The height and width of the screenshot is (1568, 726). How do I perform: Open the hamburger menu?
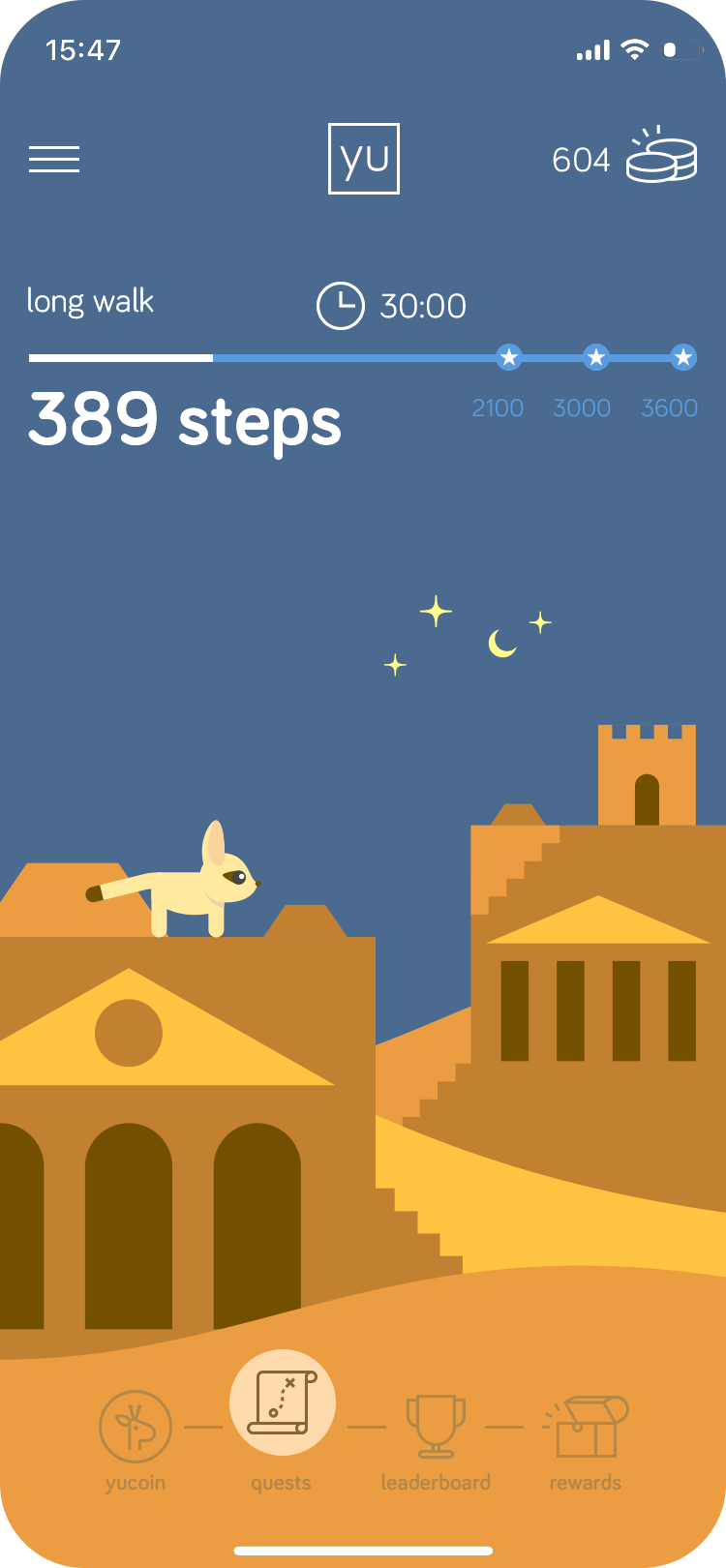coord(54,159)
